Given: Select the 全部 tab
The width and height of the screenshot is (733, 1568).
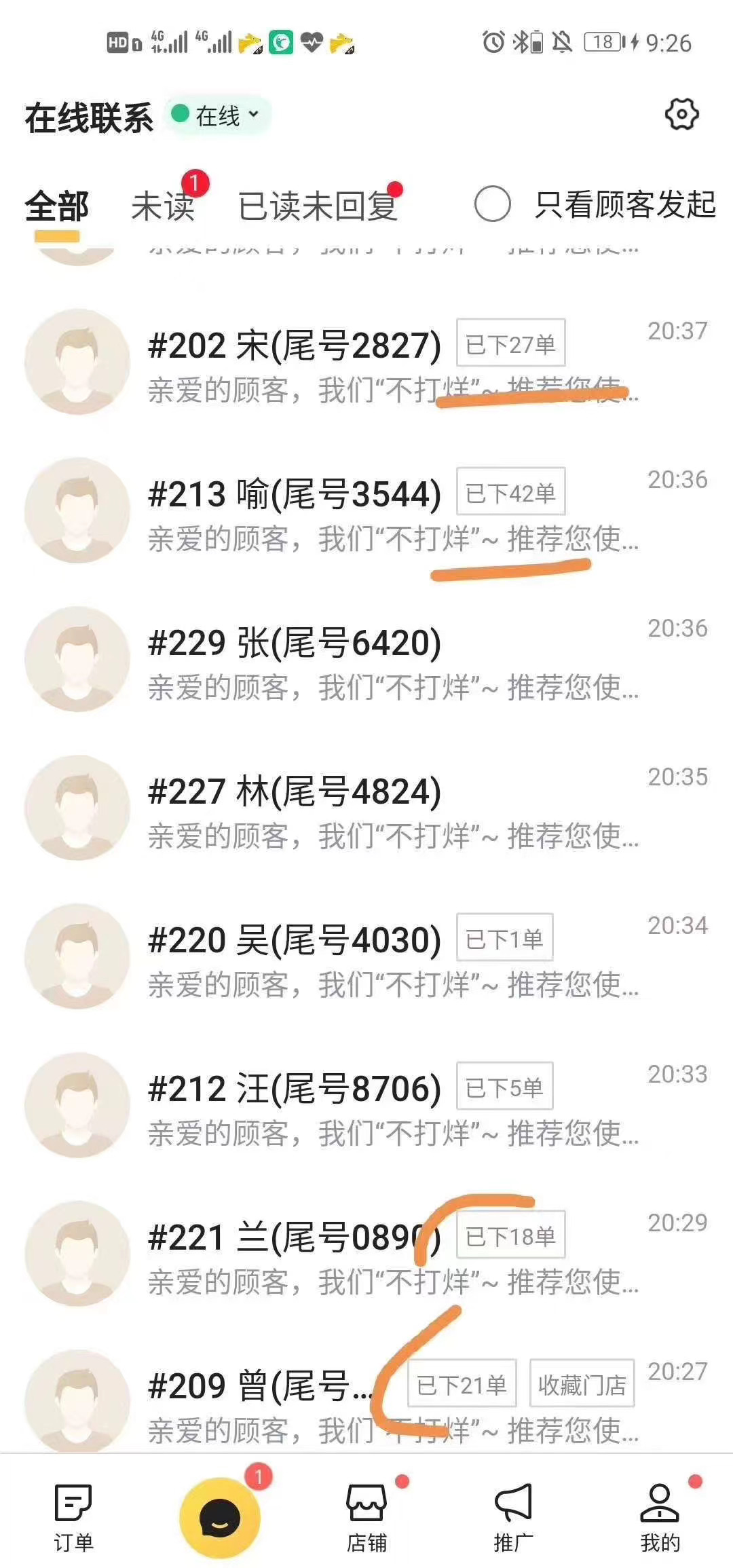Looking at the screenshot, I should coord(57,206).
